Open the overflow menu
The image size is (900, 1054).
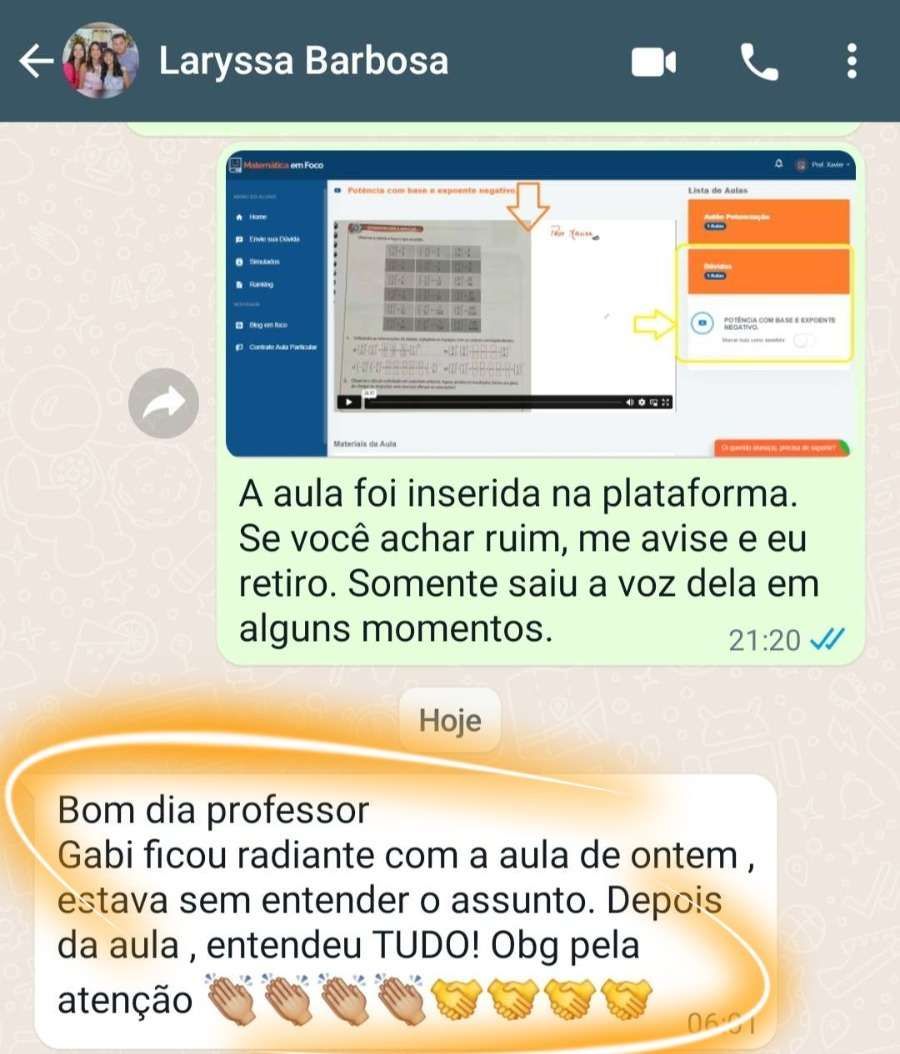[x=851, y=62]
